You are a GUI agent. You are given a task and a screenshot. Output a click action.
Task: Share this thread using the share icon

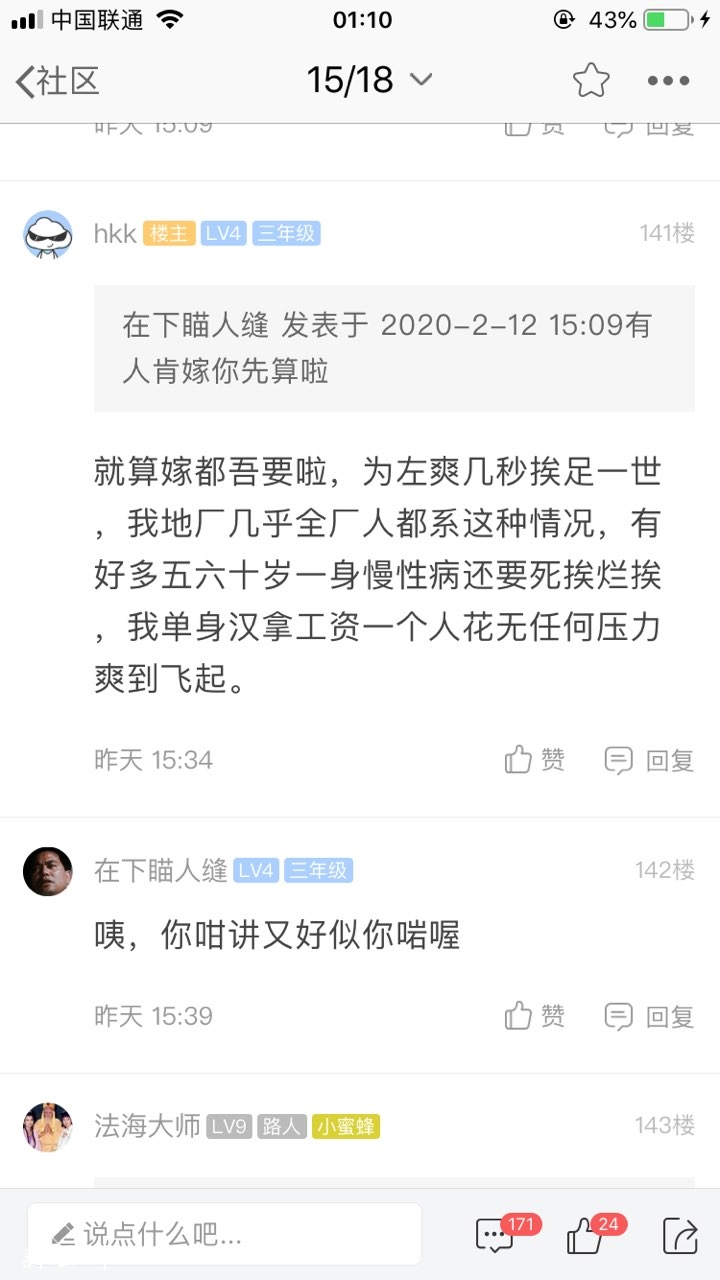679,1236
